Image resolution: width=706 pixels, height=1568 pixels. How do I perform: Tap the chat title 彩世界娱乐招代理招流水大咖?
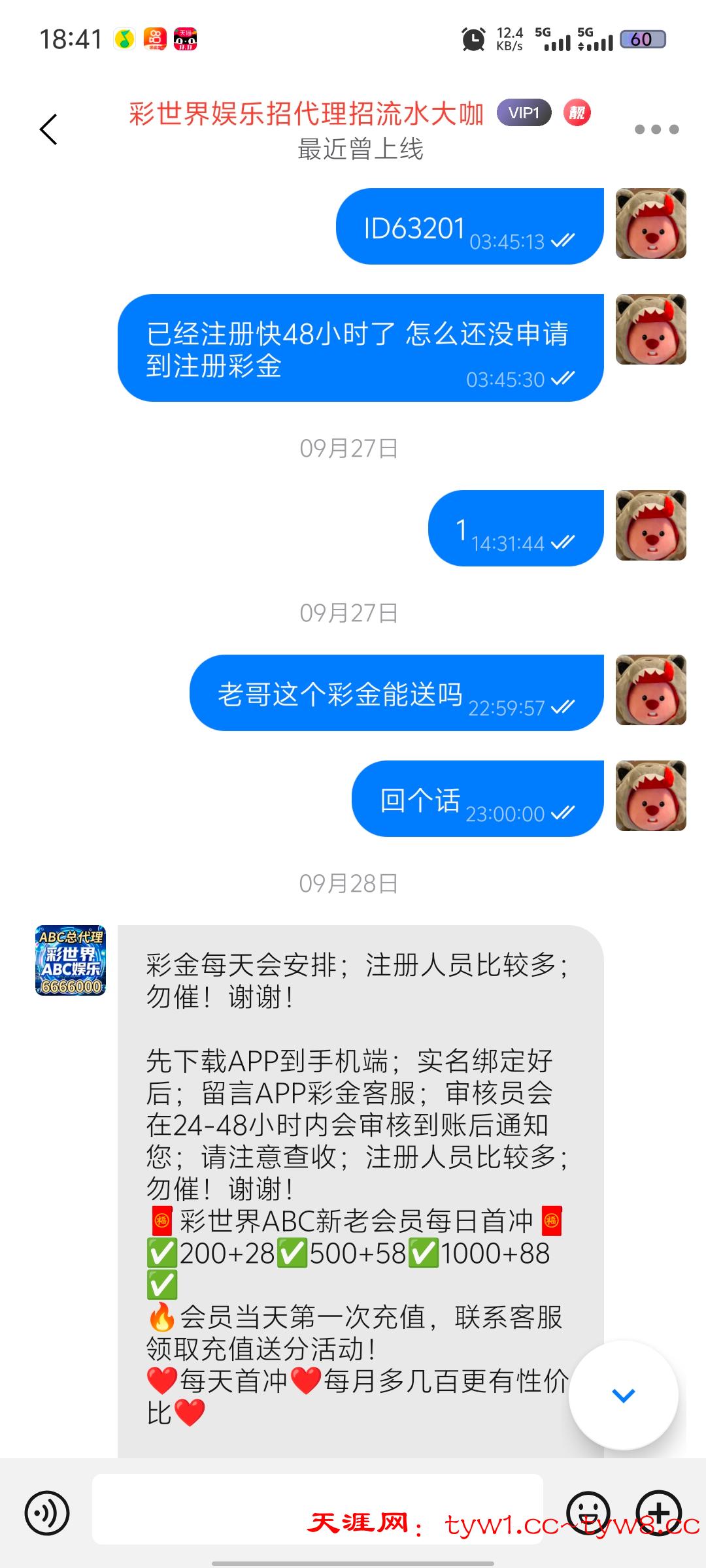(305, 112)
